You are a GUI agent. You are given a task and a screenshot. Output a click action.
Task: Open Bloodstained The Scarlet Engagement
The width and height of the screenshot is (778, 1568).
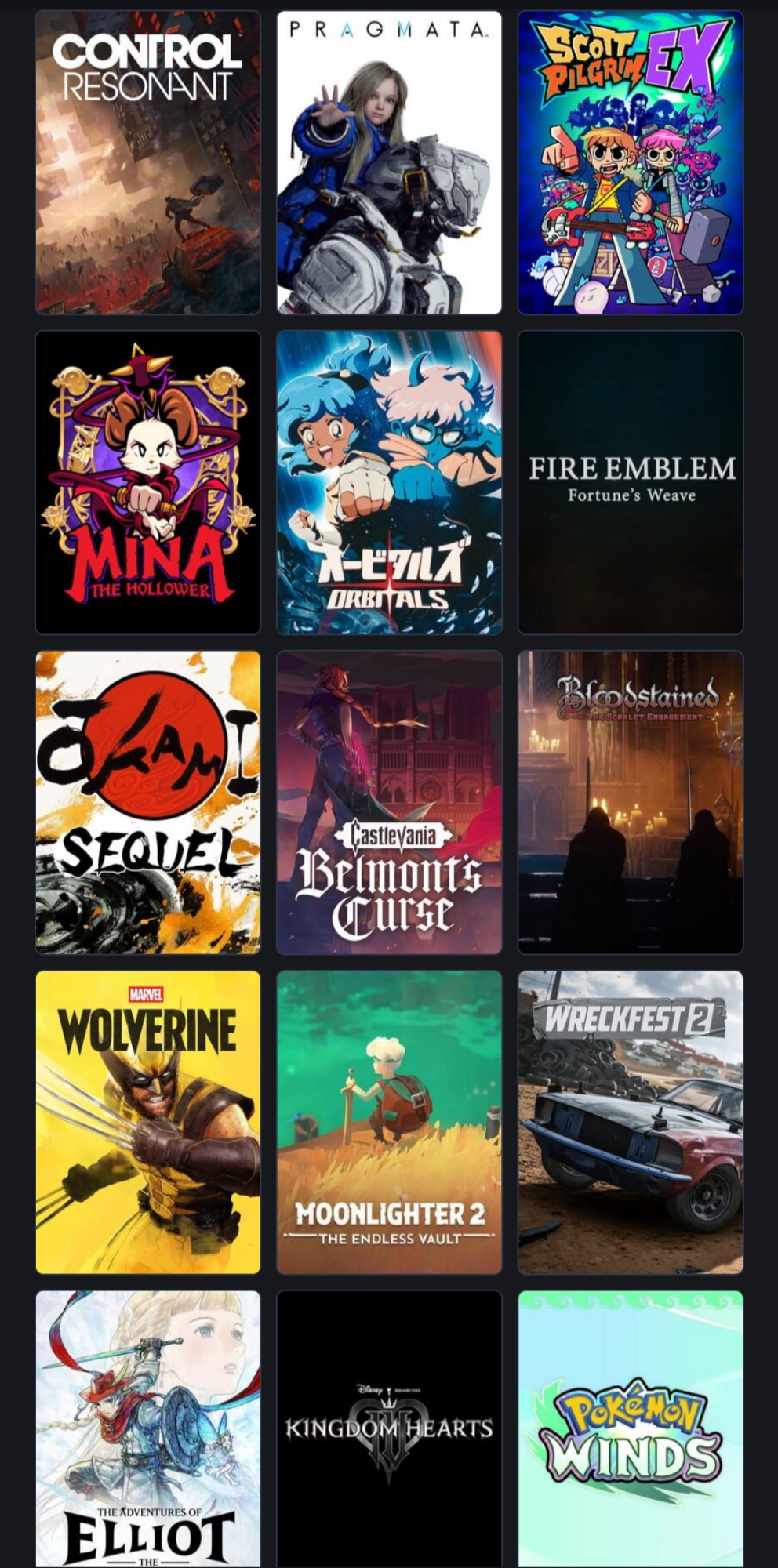click(x=631, y=802)
